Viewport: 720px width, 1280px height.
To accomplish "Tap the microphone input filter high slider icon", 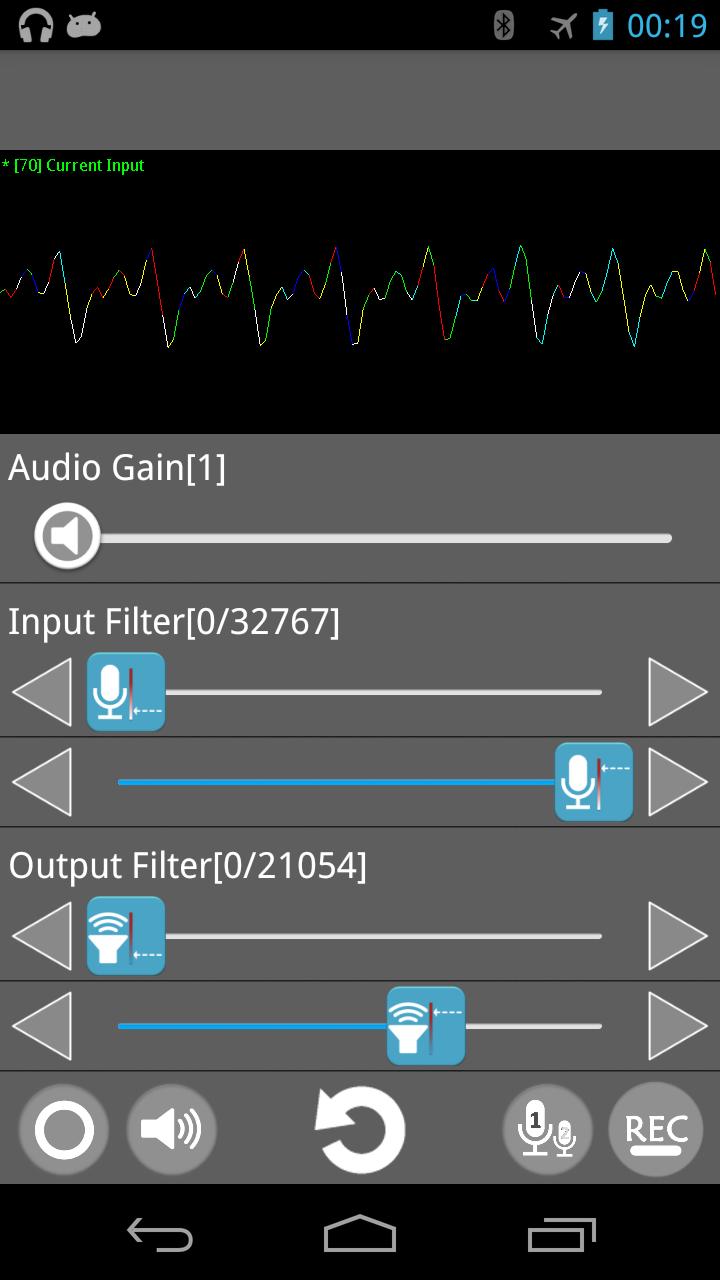I will click(593, 781).
